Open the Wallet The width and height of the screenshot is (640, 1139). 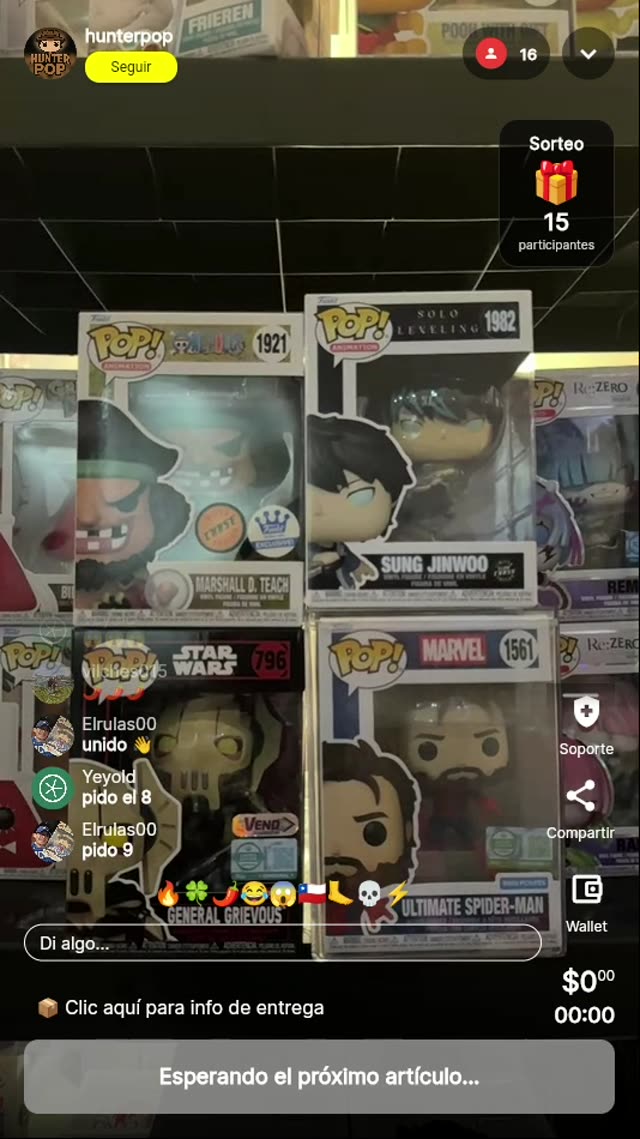(586, 890)
